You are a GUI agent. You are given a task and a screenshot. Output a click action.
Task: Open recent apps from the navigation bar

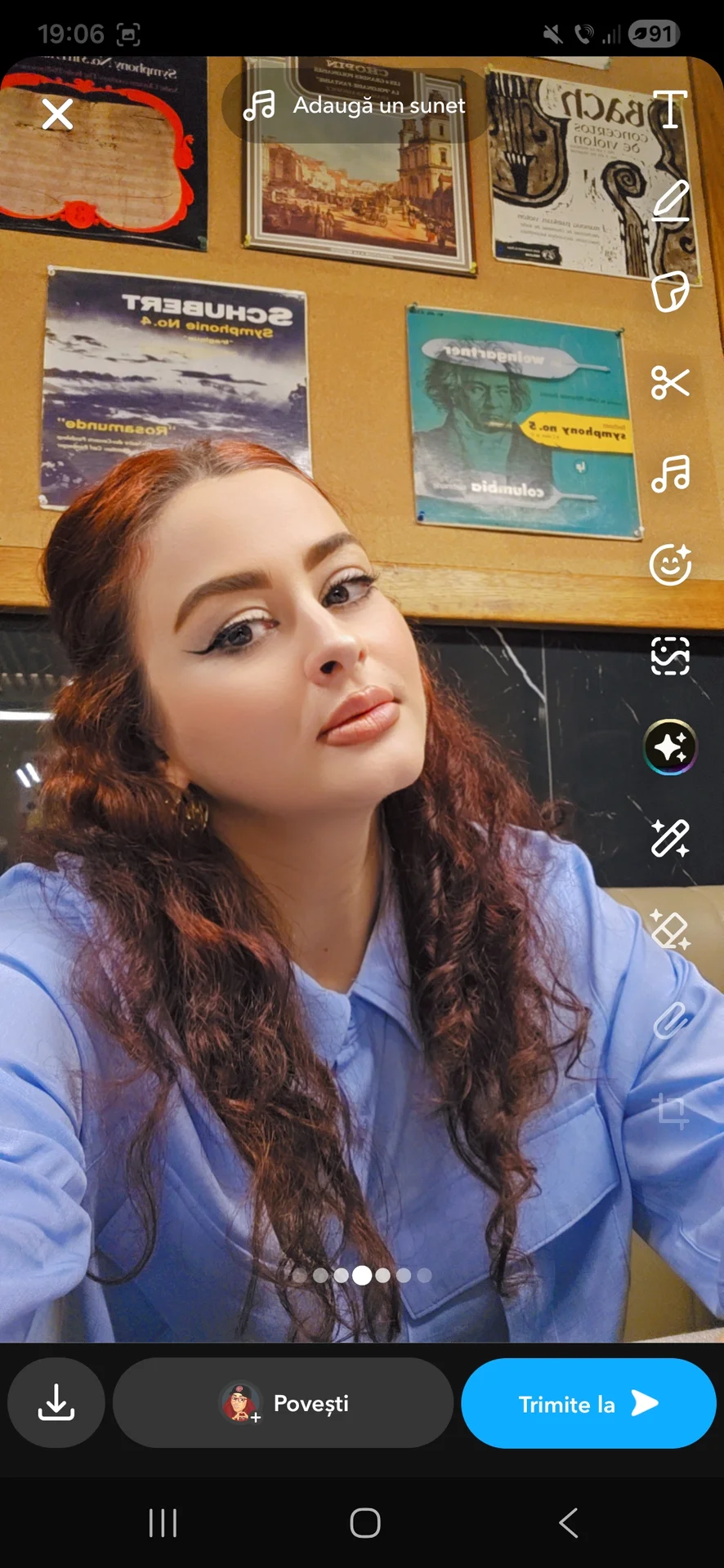click(163, 1523)
